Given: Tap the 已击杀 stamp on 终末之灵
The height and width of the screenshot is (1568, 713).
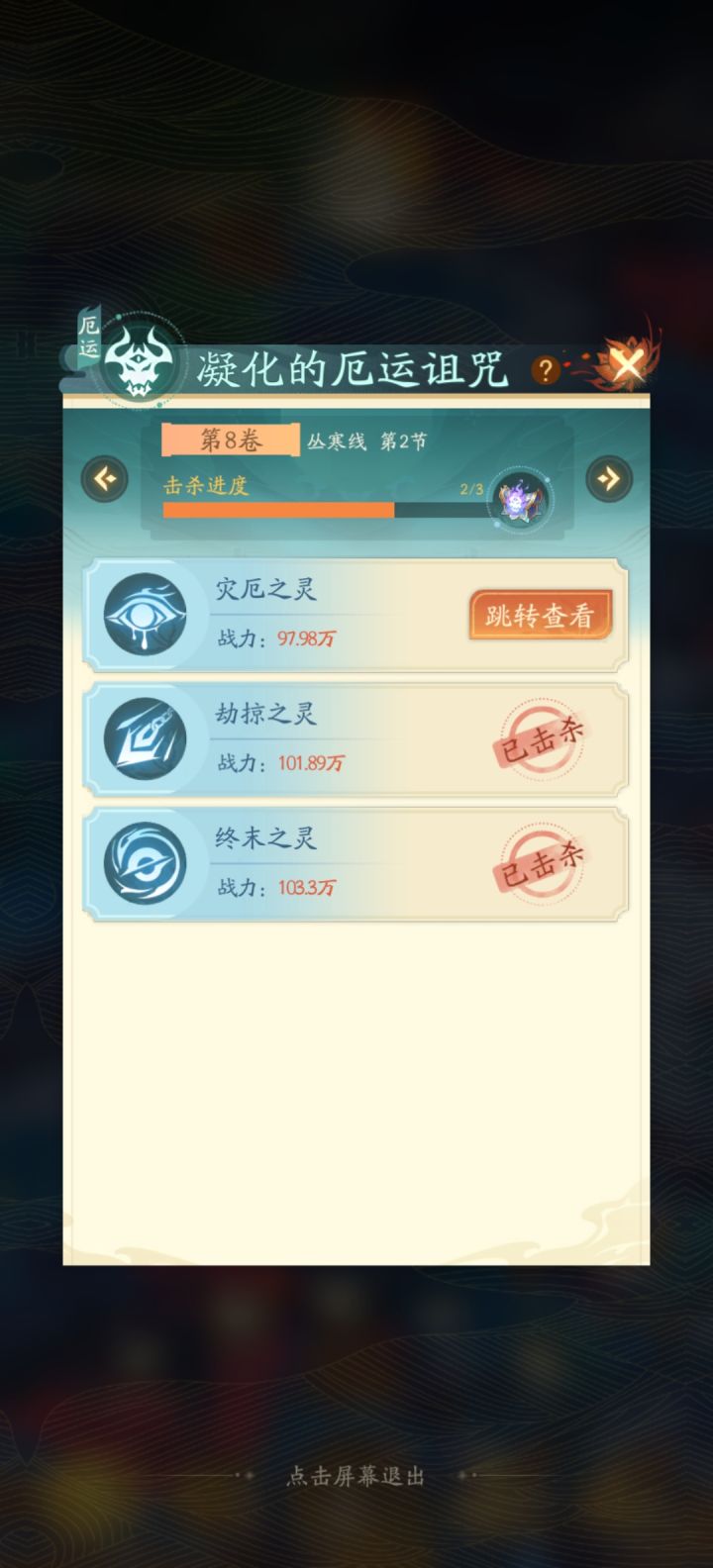Looking at the screenshot, I should tap(540, 862).
